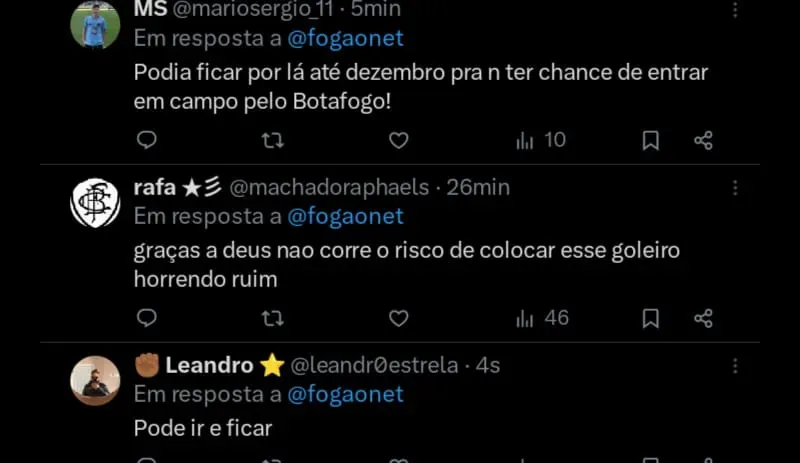Like the reply from MS
Viewport: 800px width, 463px height.
click(x=398, y=141)
